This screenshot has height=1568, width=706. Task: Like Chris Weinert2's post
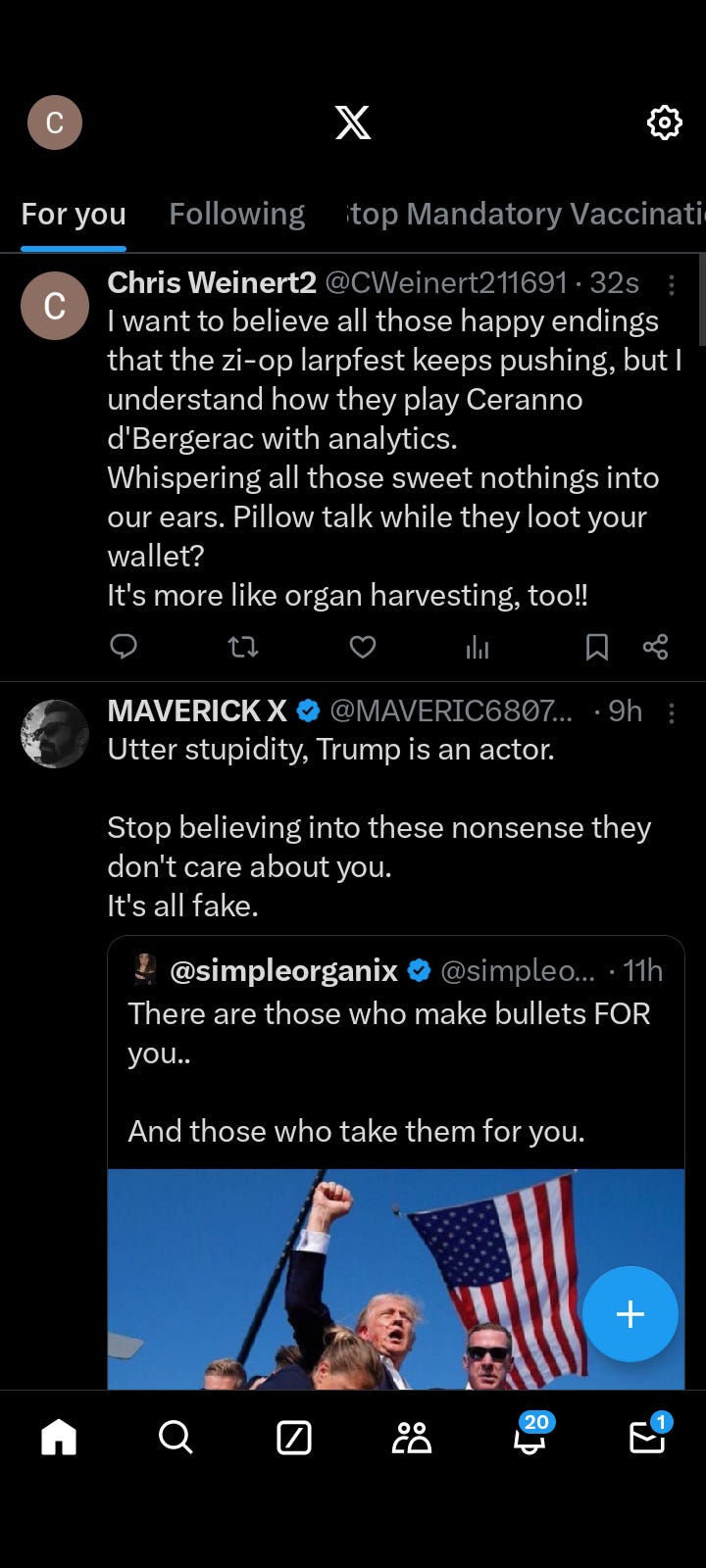pos(363,647)
